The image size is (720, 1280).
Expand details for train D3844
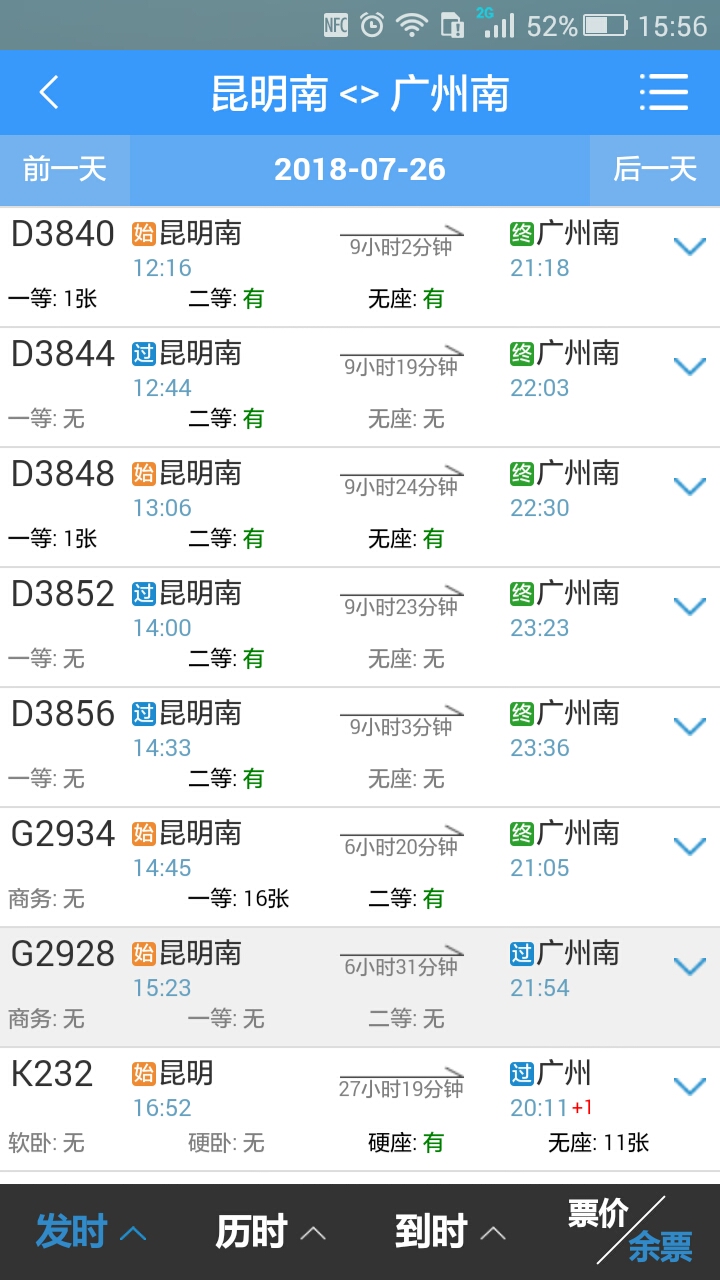(x=690, y=366)
